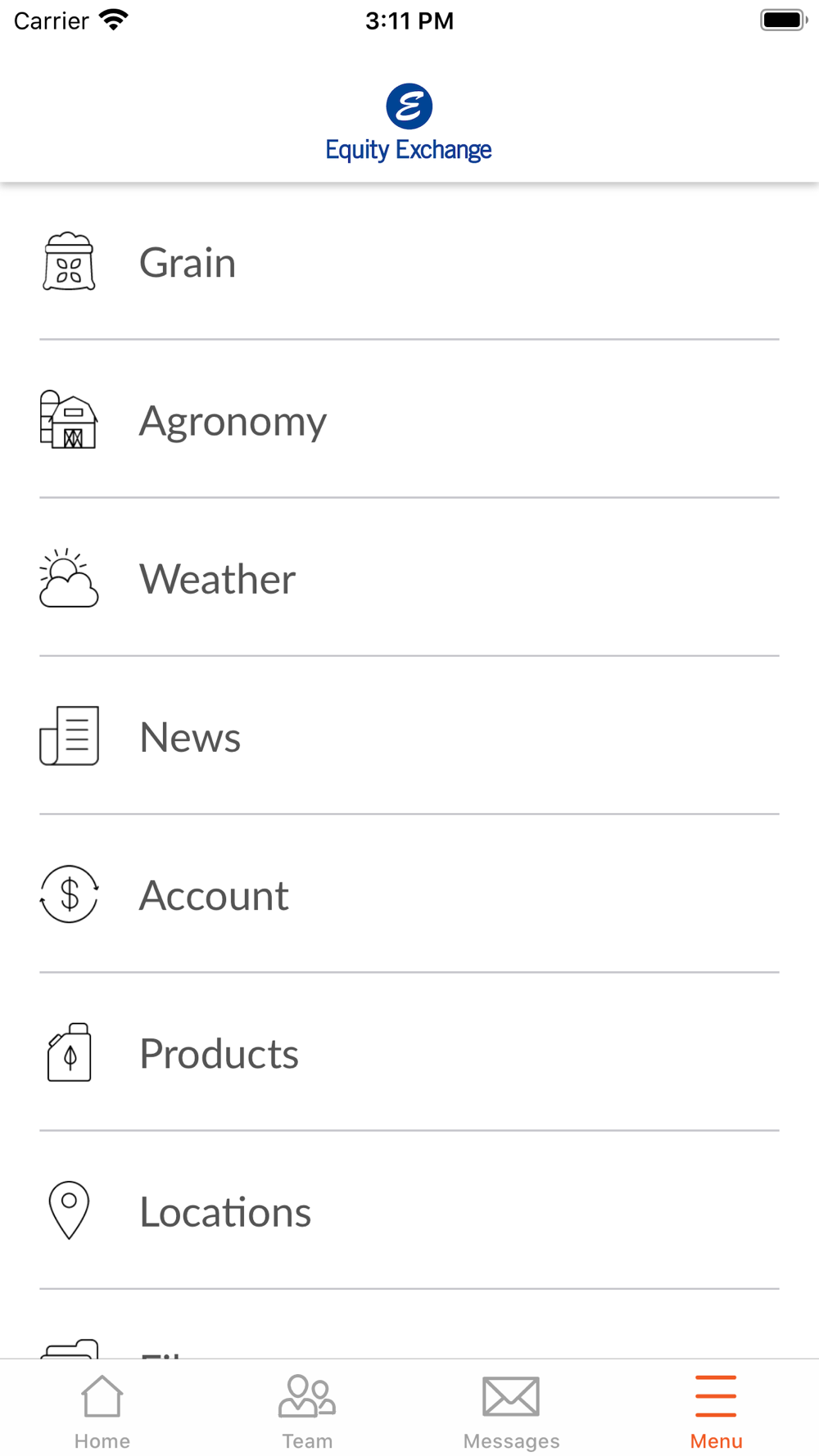Switch to the Home tab

(102, 1411)
